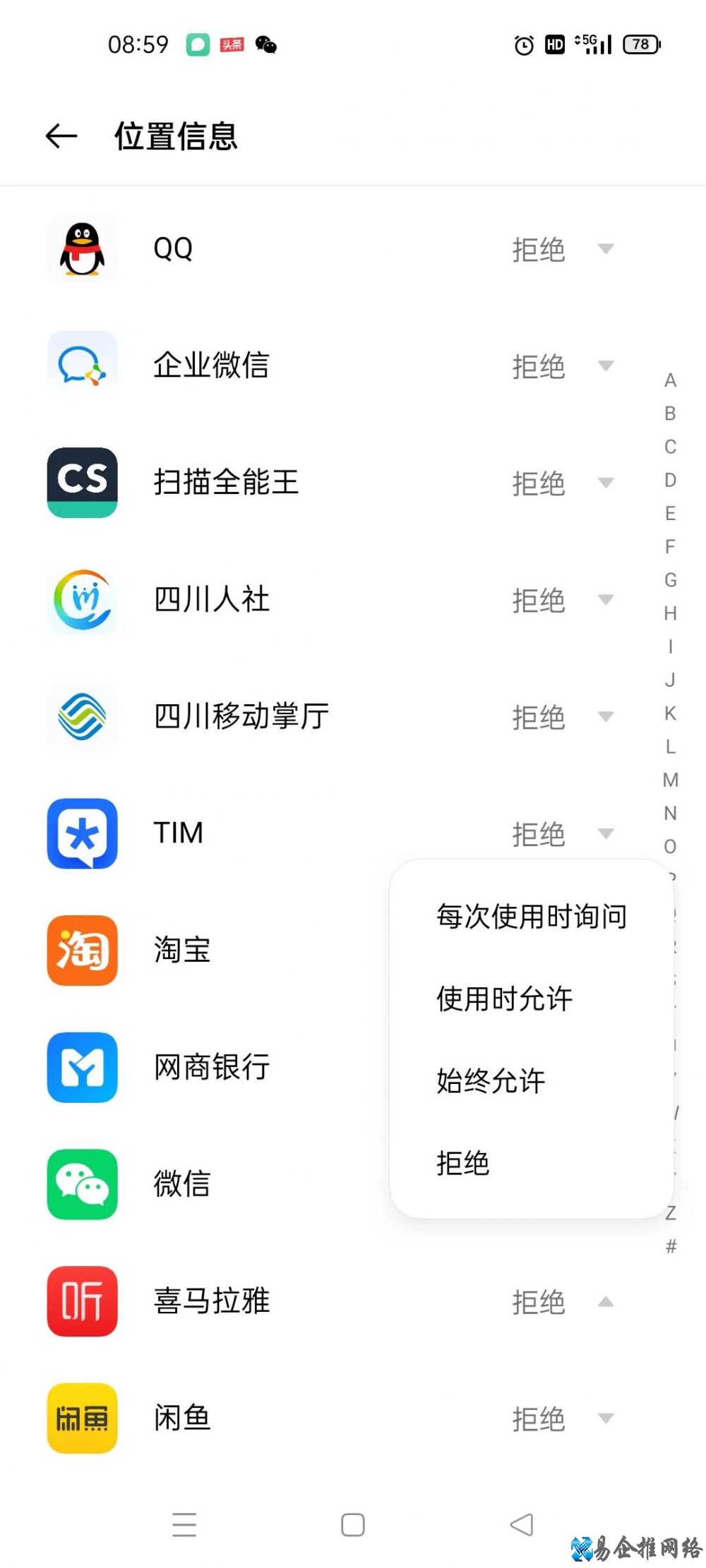706x1568 pixels.
Task: Click the 闲鱼 app icon
Action: point(80,1419)
